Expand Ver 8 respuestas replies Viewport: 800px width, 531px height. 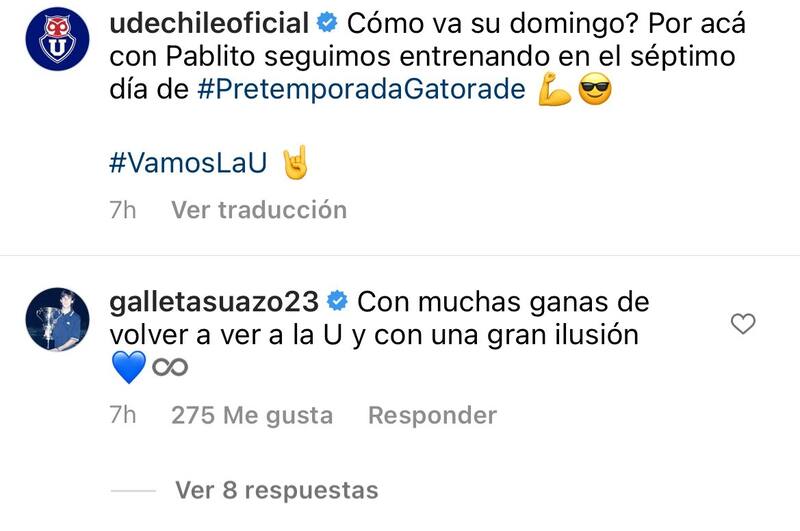pos(276,490)
